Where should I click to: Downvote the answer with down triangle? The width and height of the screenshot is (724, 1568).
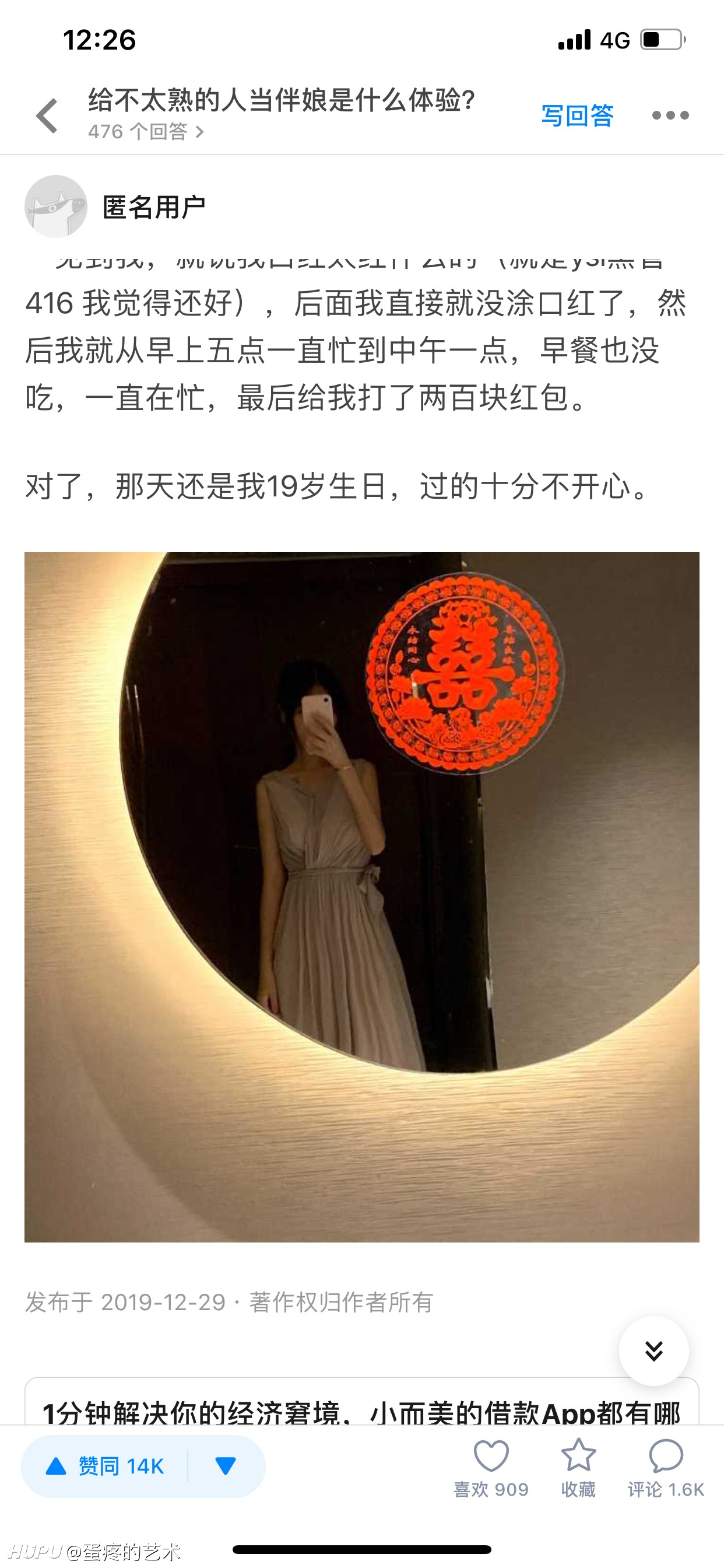[226, 1466]
